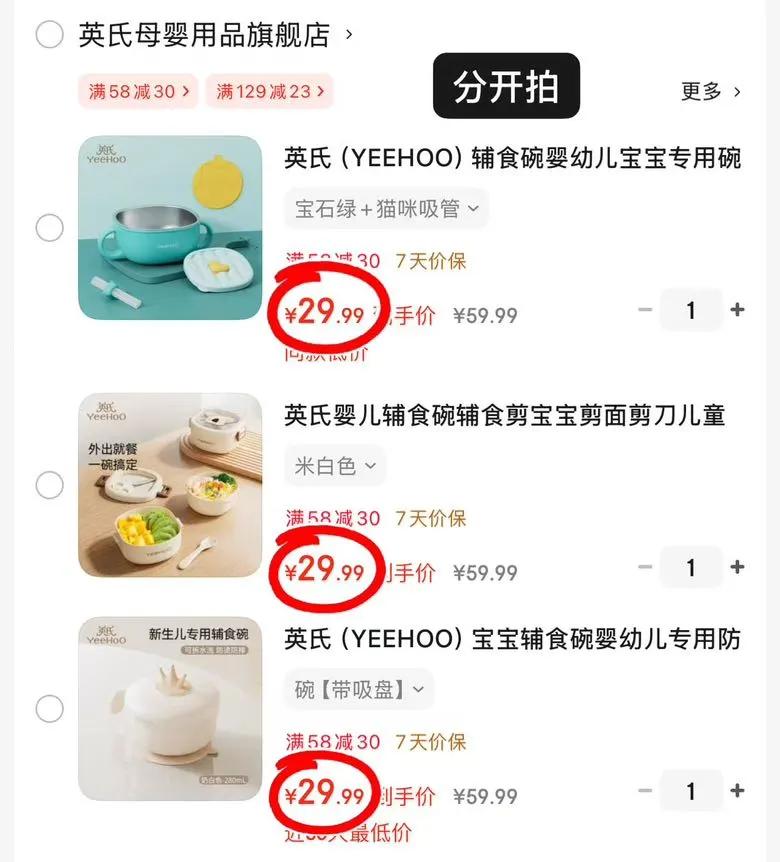Check the 宝石绿+猫咪吸管 bowl item
Image resolution: width=780 pixels, height=862 pixels.
(x=49, y=228)
